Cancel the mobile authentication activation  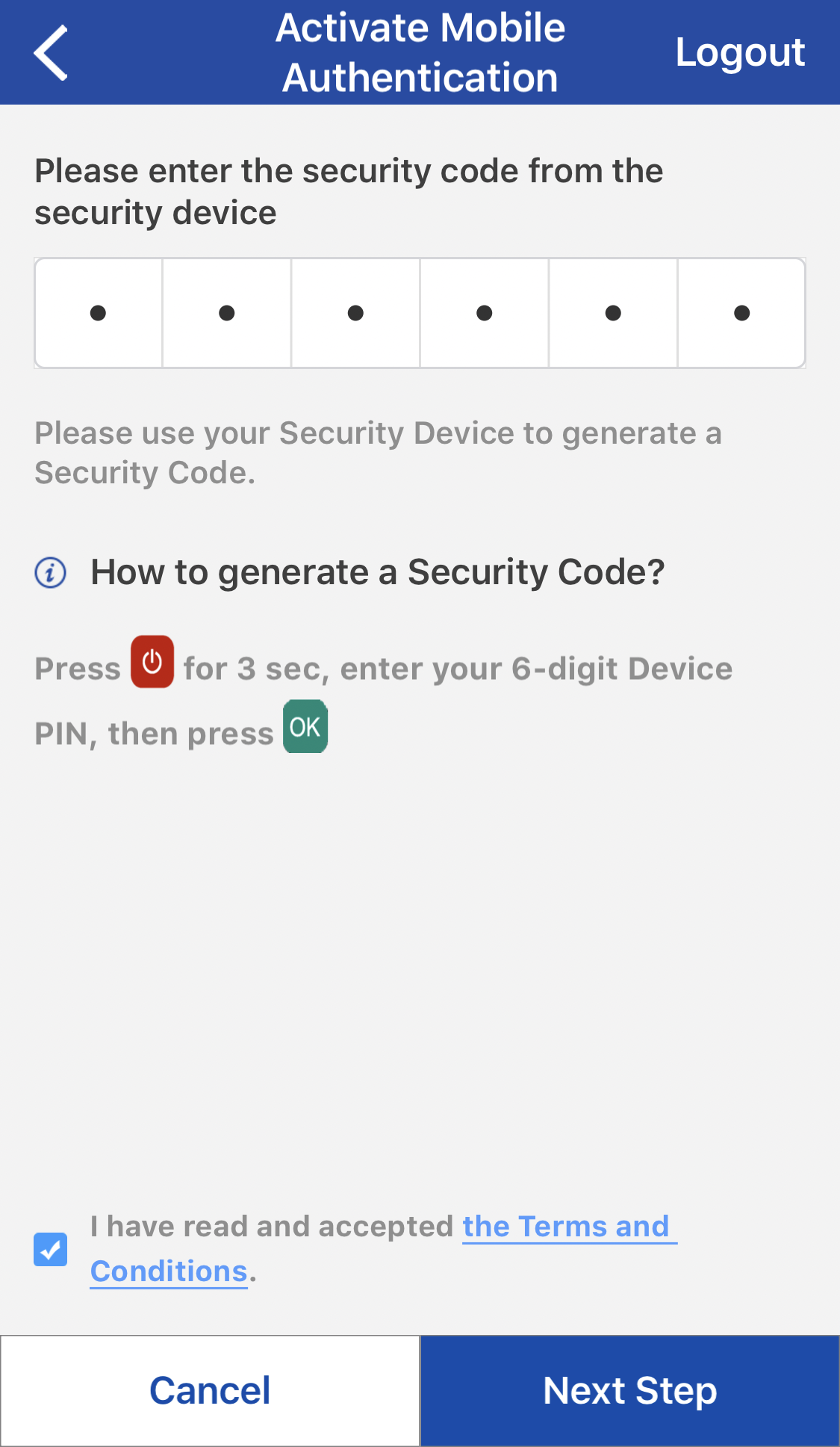(x=210, y=1390)
